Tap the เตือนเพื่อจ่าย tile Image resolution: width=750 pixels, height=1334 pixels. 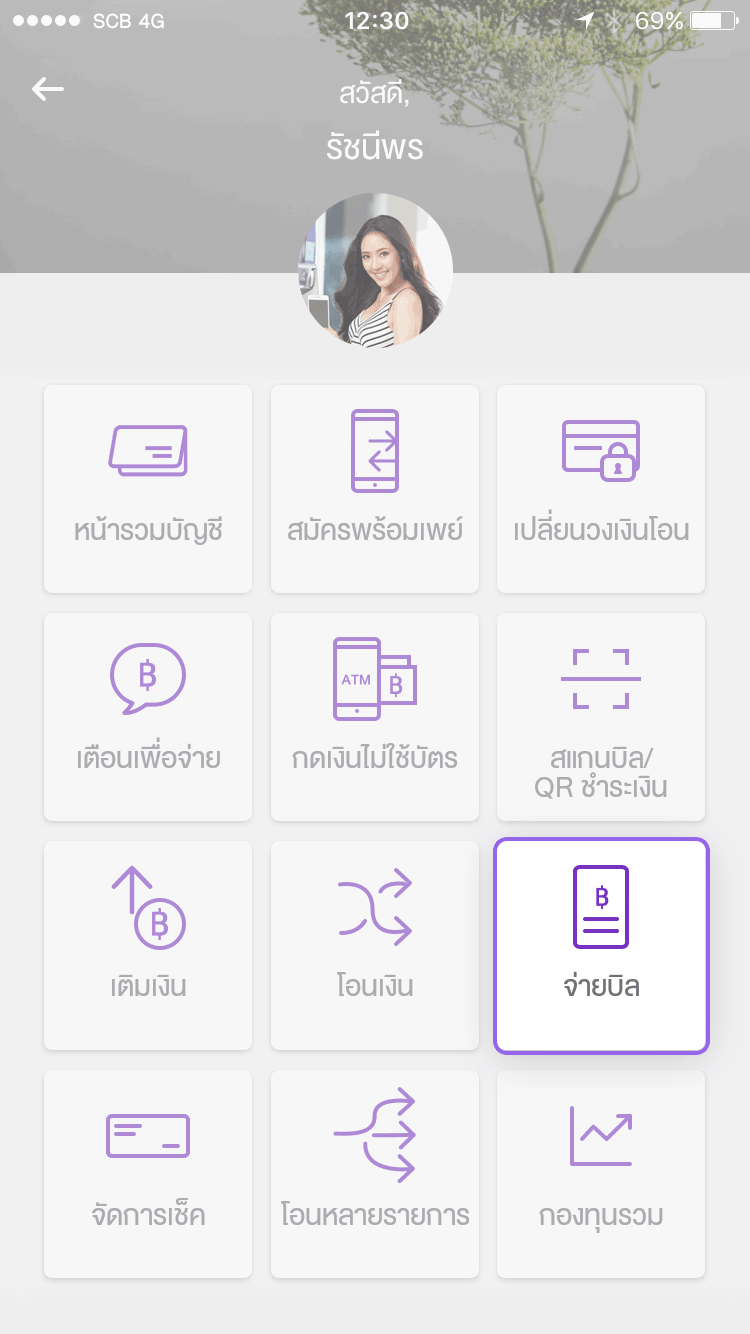148,717
